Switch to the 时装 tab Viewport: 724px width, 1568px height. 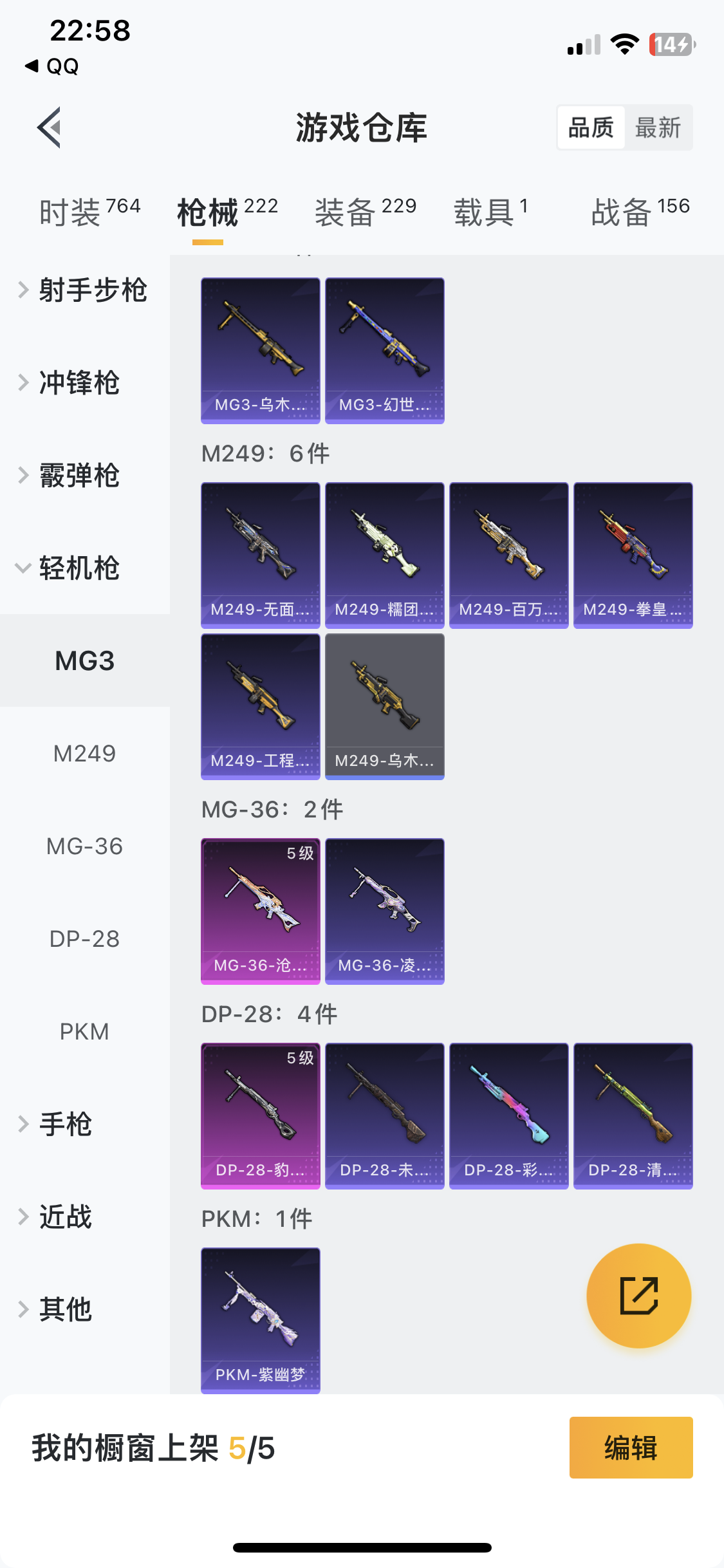89,211
